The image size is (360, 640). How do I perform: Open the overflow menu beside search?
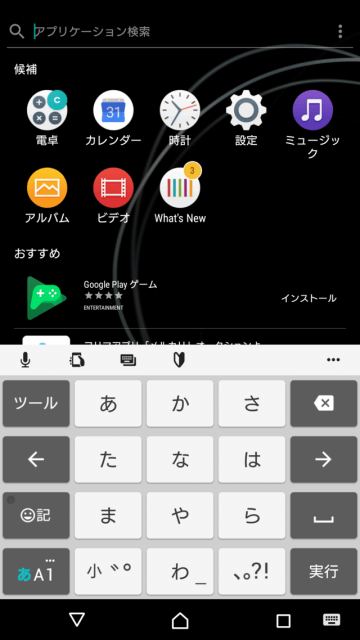(340, 31)
